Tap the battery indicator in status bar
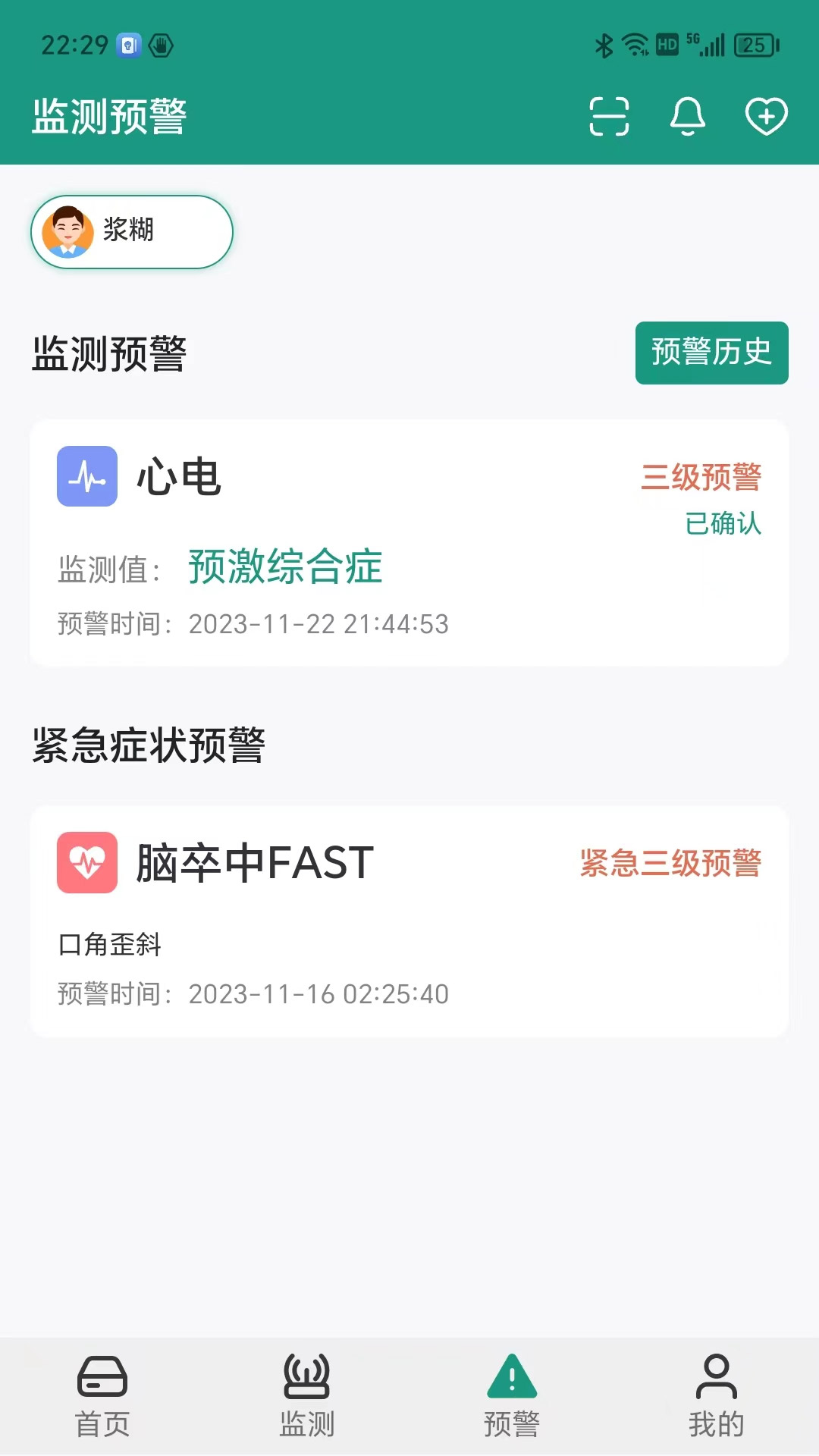 tap(753, 45)
